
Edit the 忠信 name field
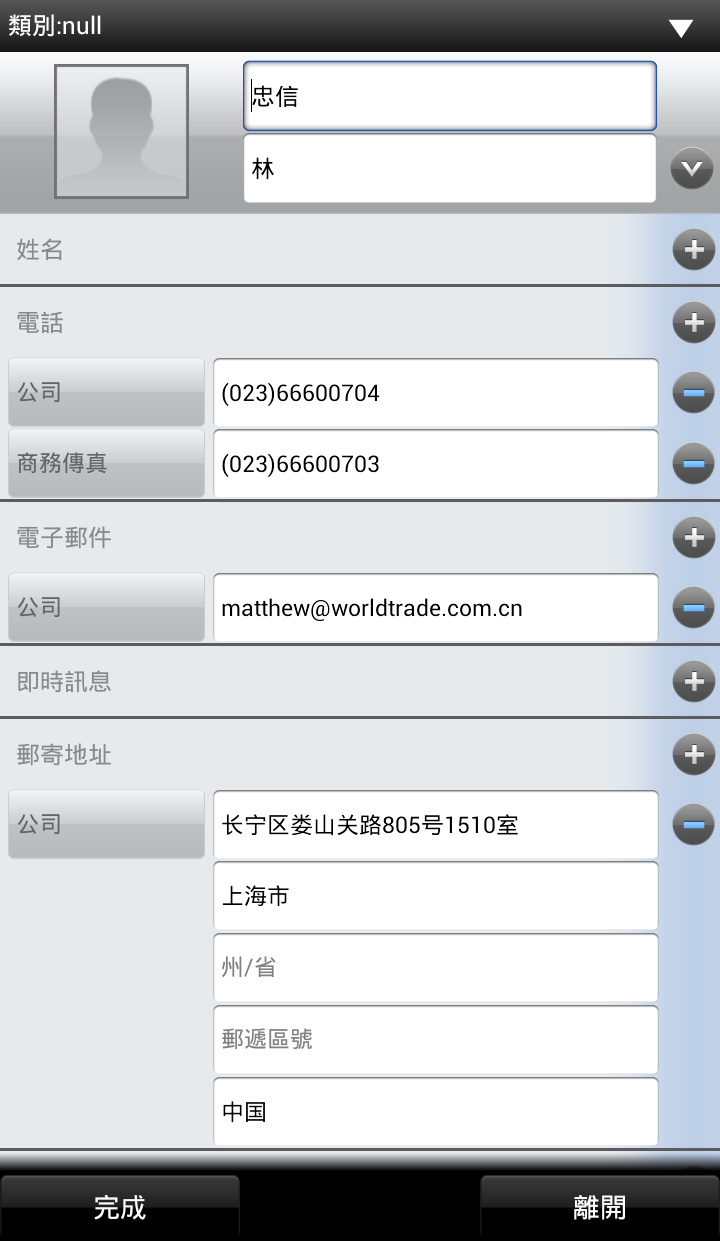[x=449, y=96]
